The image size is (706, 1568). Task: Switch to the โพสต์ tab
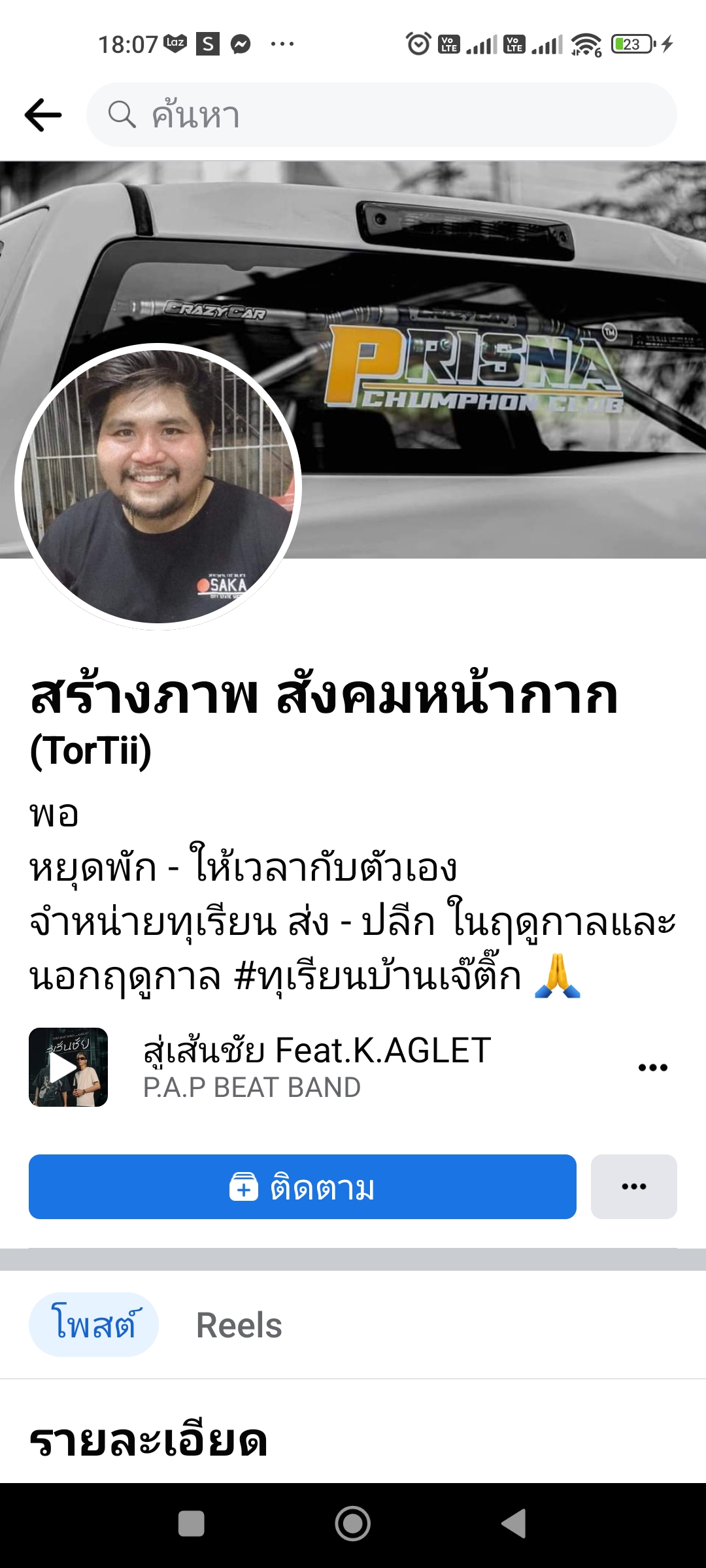93,1324
